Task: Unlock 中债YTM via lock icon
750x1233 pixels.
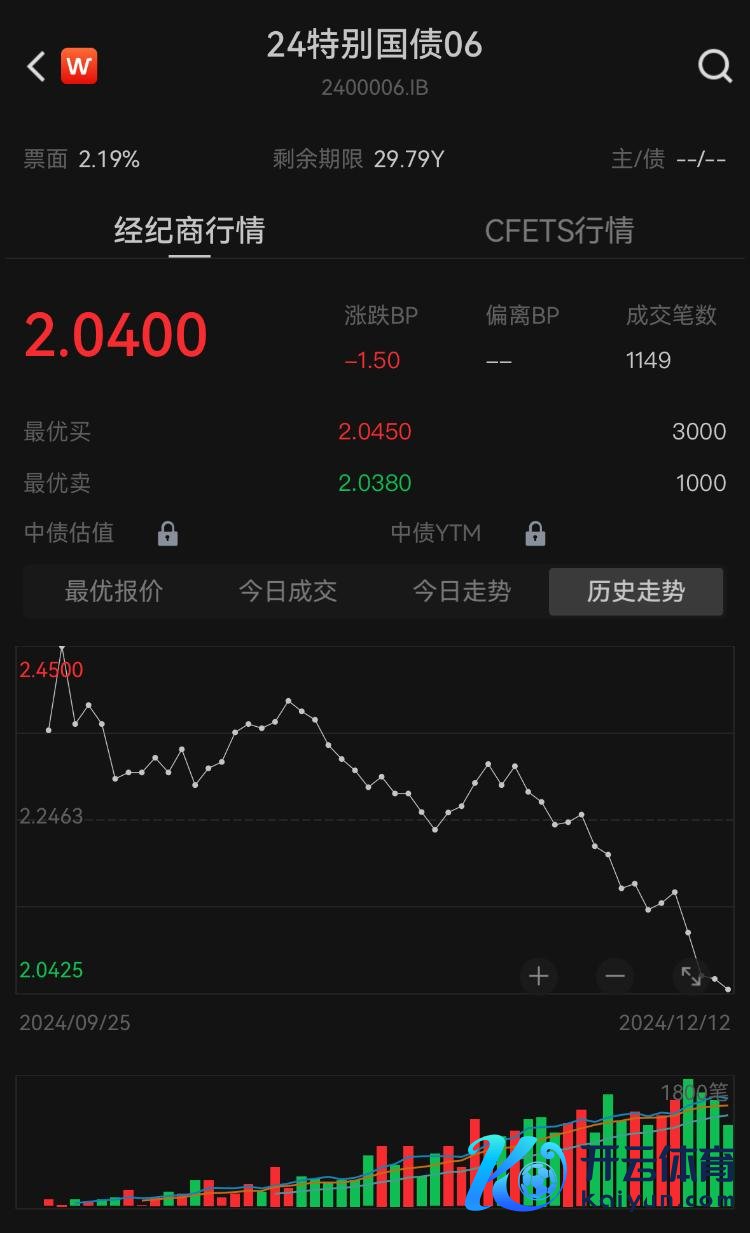Action: coord(536,534)
